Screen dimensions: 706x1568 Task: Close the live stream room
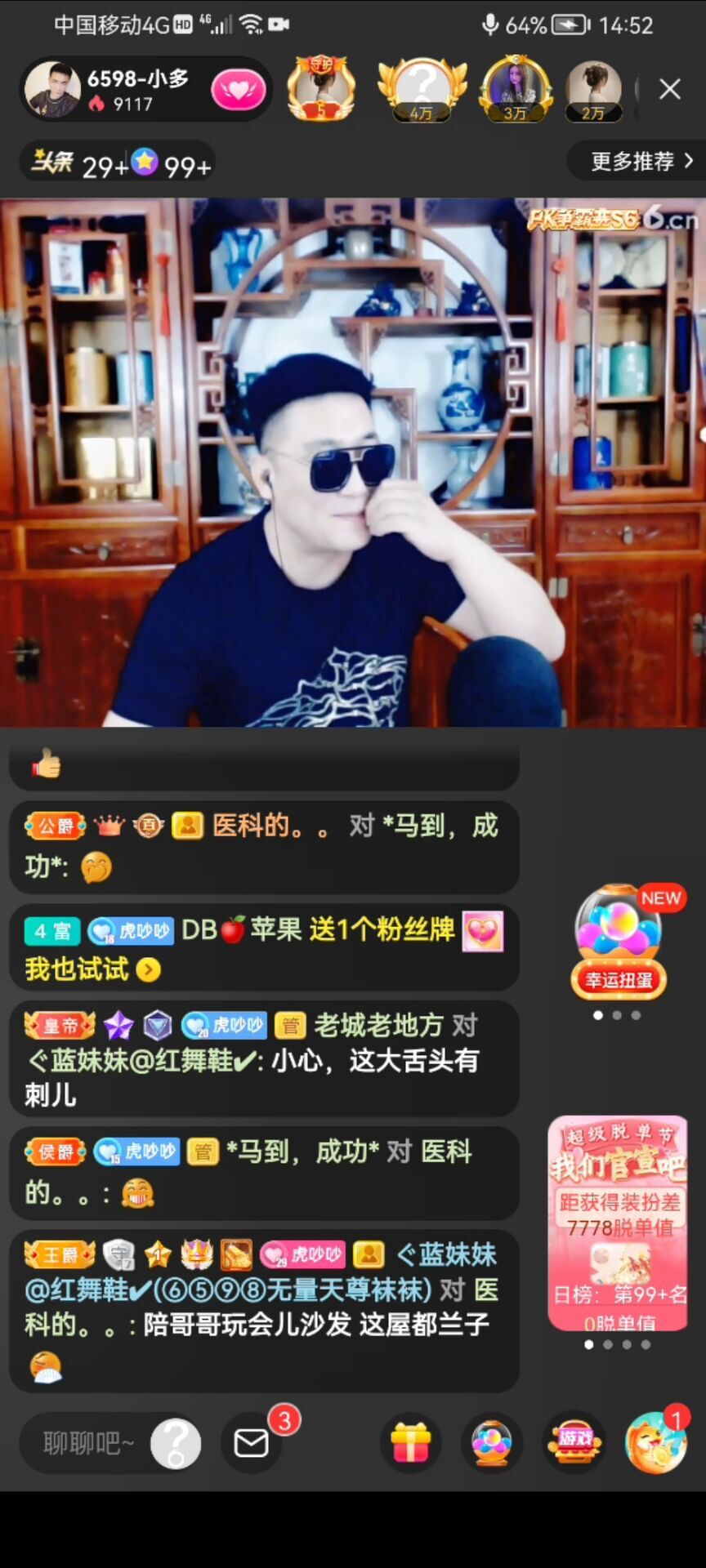coord(669,89)
